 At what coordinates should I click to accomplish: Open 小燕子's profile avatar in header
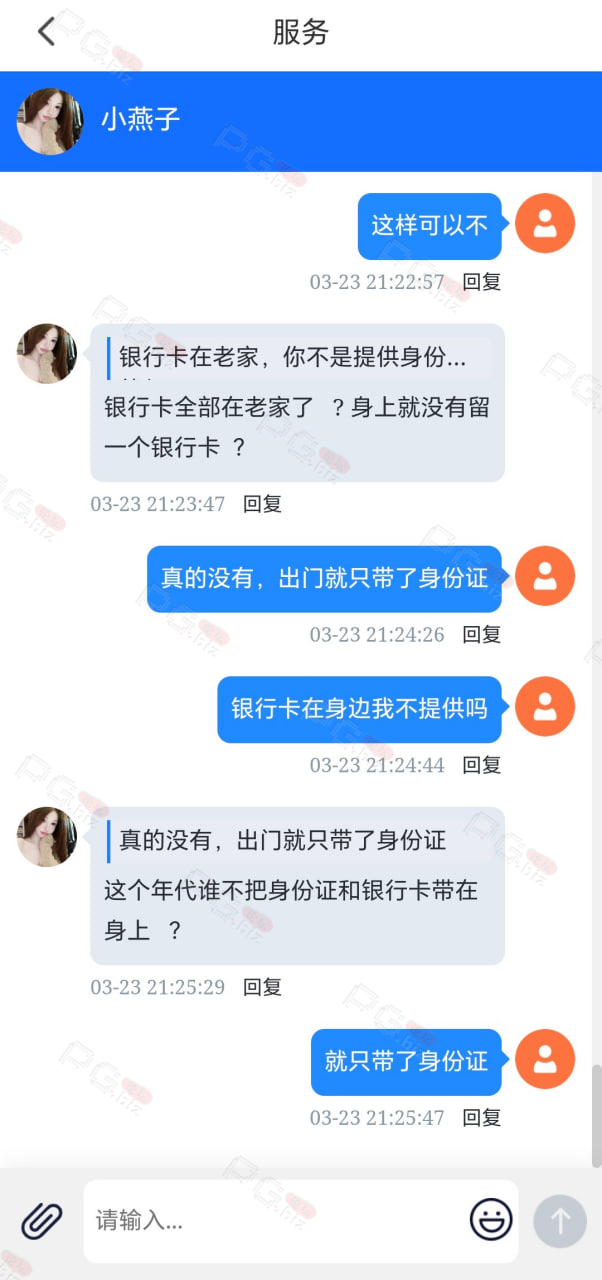(49, 121)
